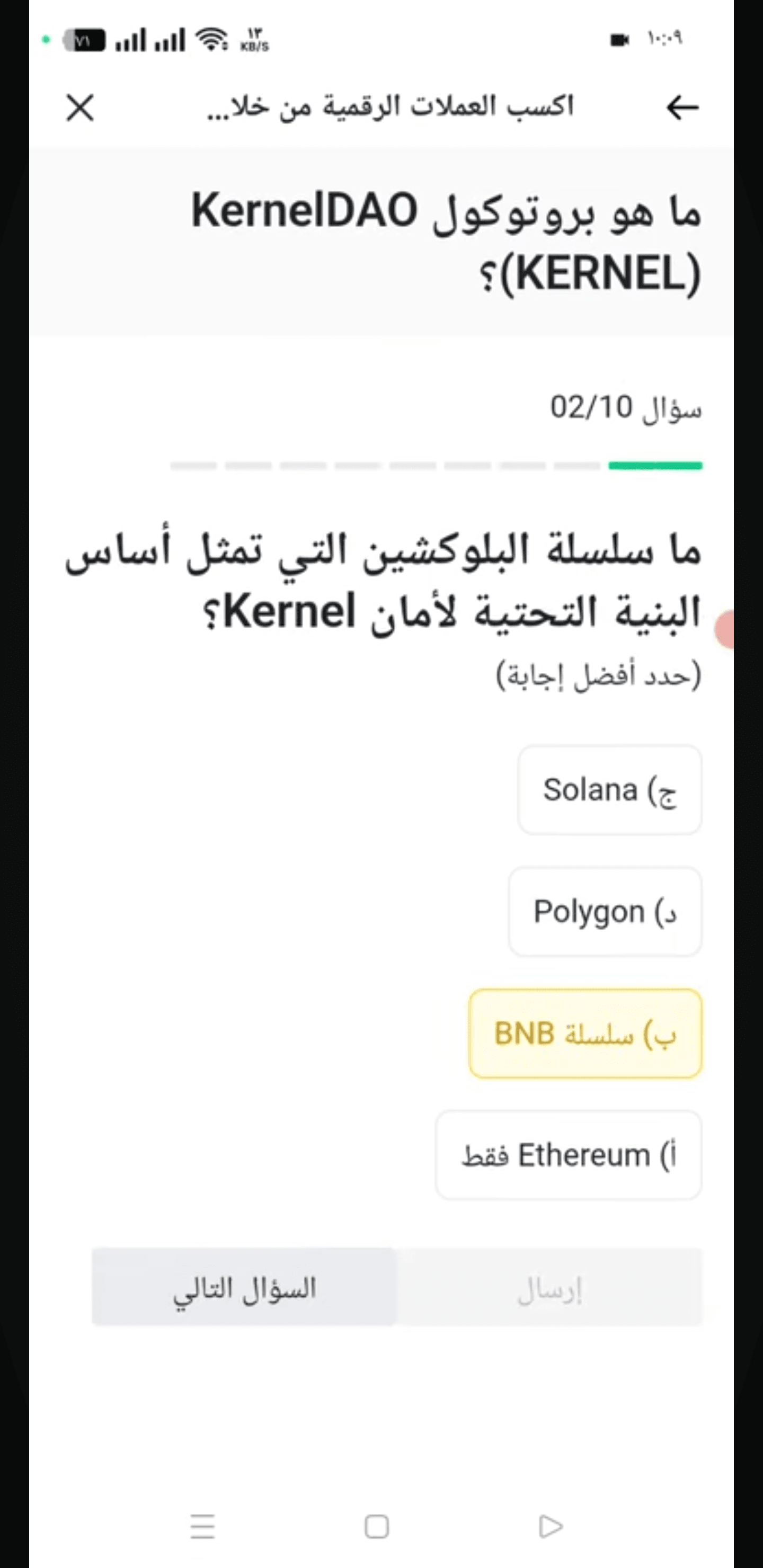Viewport: 763px width, 1568px height.
Task: Close the quiz with the X icon
Action: pos(80,108)
